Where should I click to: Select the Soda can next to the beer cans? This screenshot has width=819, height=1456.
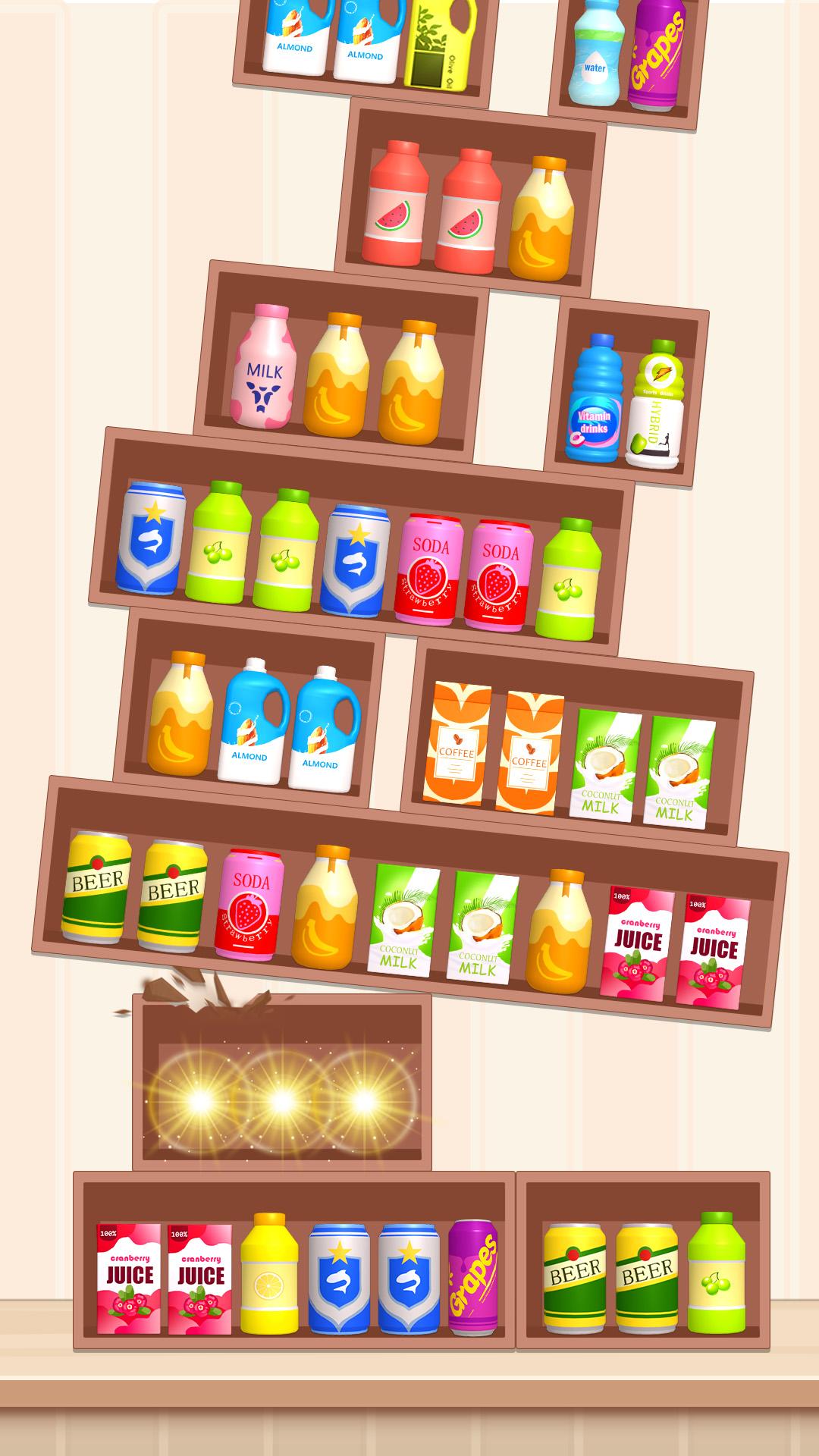point(251,905)
